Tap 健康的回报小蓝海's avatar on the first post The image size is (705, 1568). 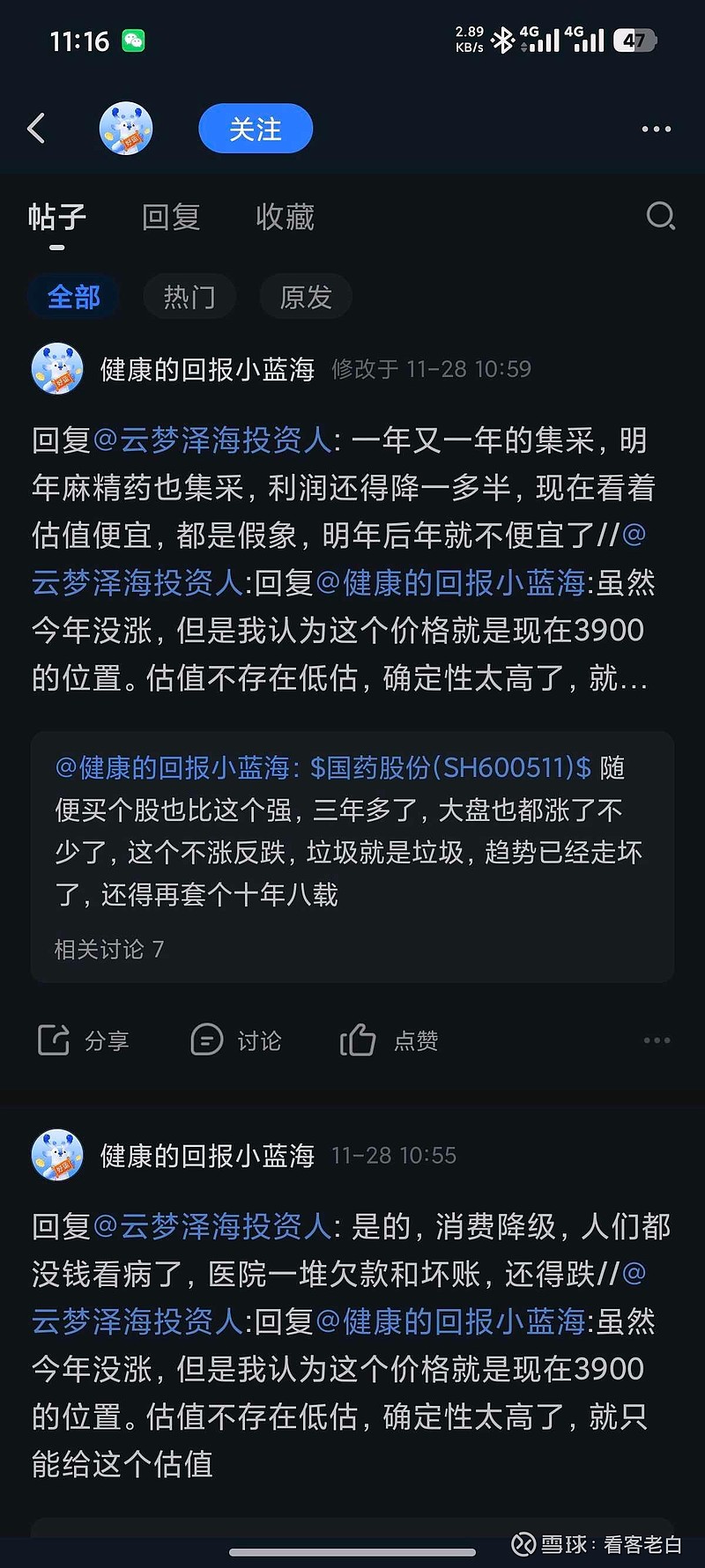click(x=56, y=368)
